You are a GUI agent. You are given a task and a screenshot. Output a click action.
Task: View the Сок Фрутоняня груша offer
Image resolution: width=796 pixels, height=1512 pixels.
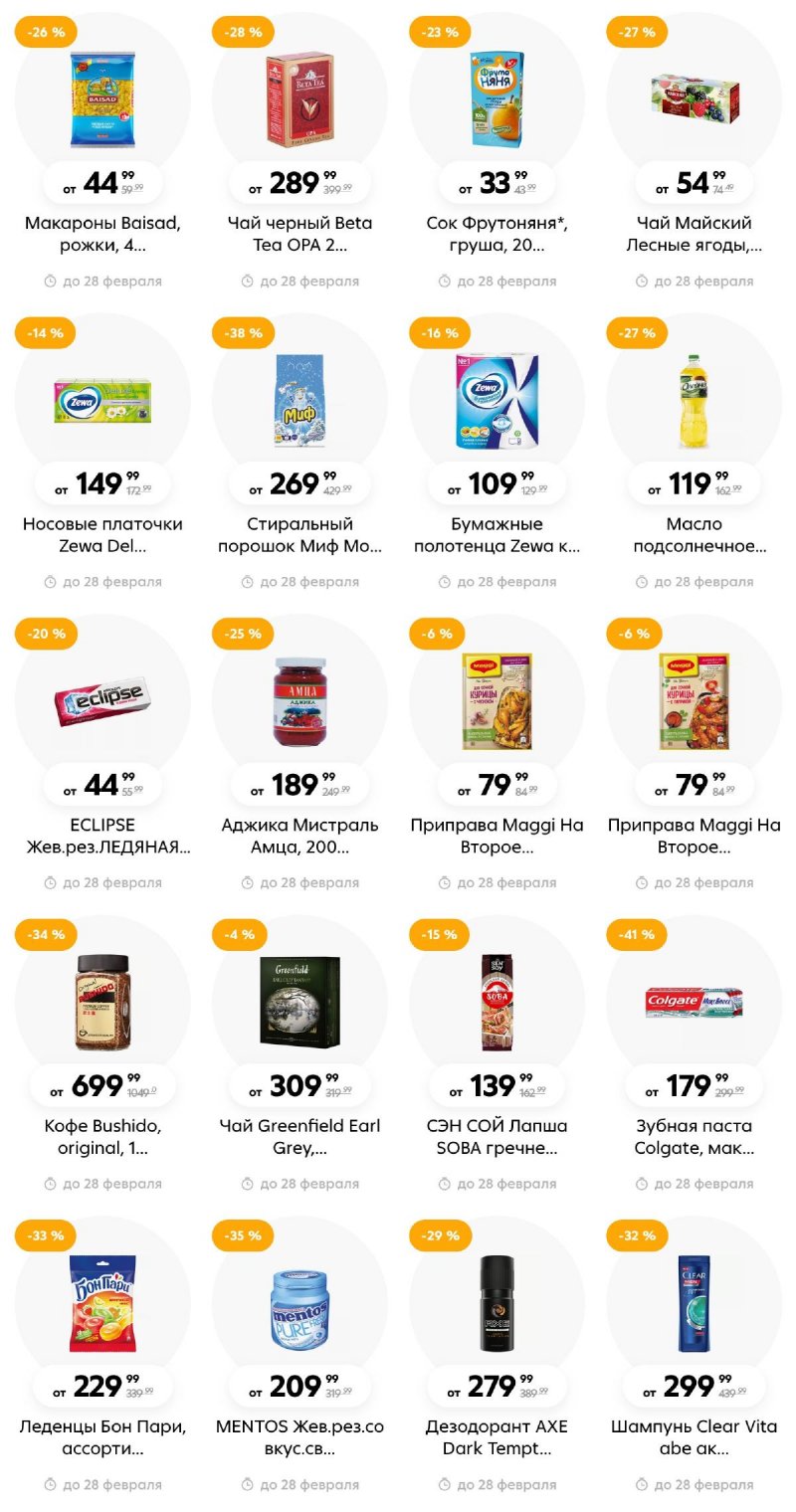tap(496, 99)
